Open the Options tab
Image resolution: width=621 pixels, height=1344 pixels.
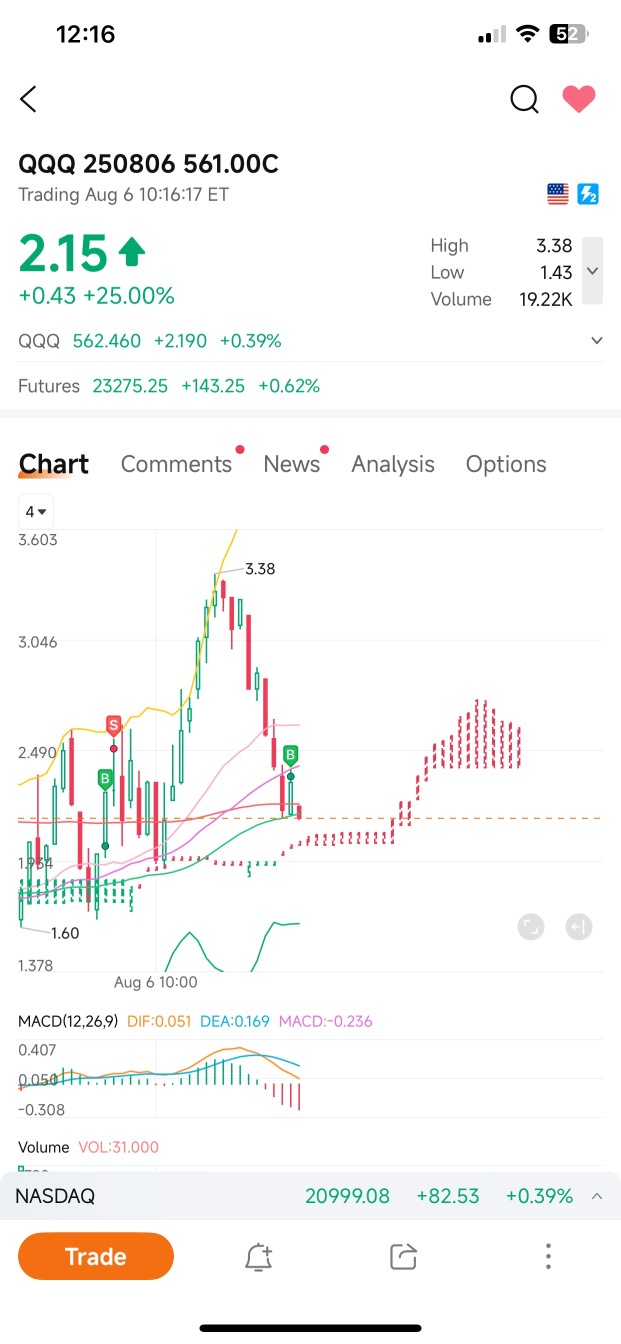click(506, 464)
